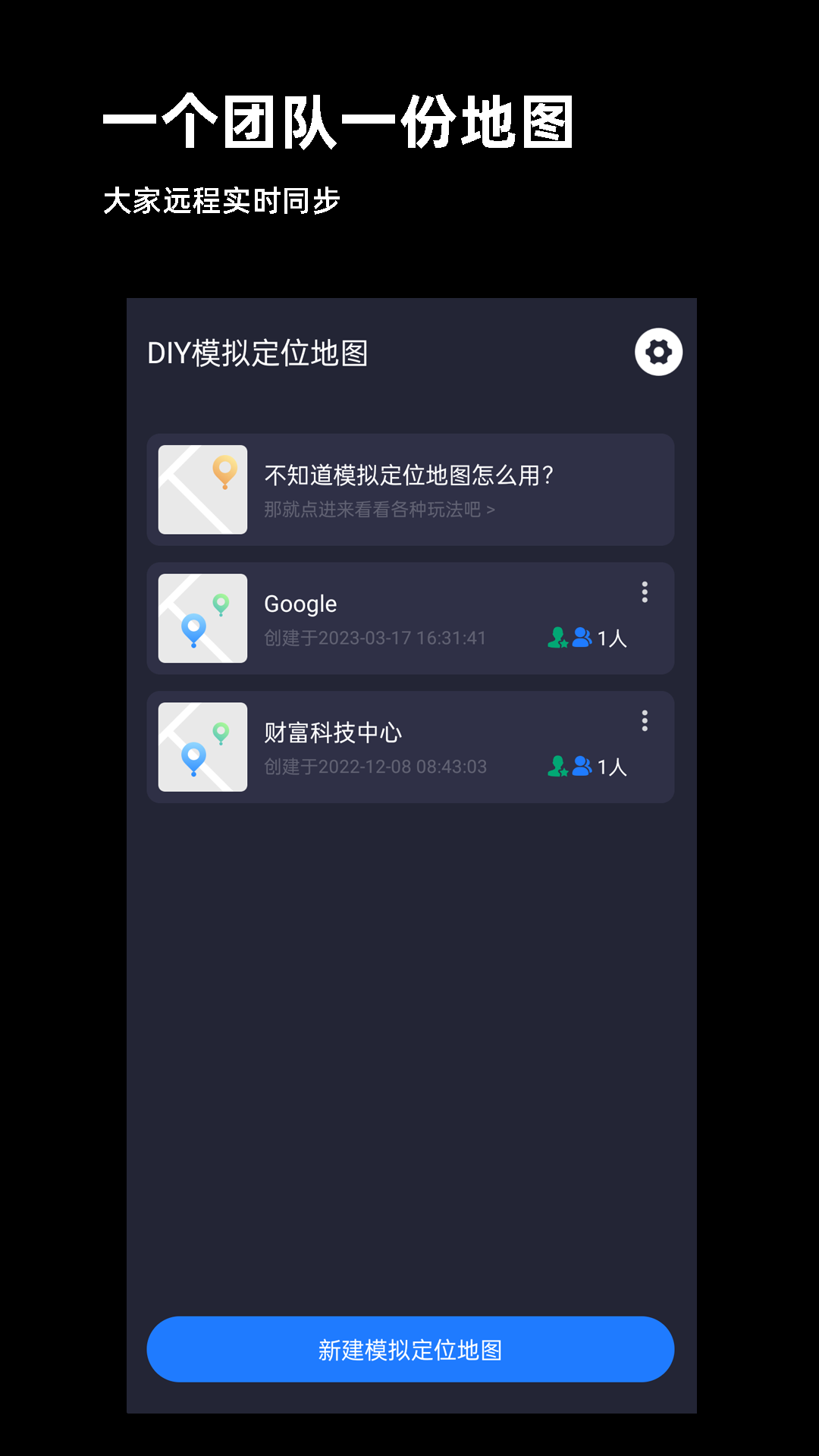Tap the 新建模拟定位地图 button
Image resolution: width=819 pixels, height=1456 pixels.
409,1348
